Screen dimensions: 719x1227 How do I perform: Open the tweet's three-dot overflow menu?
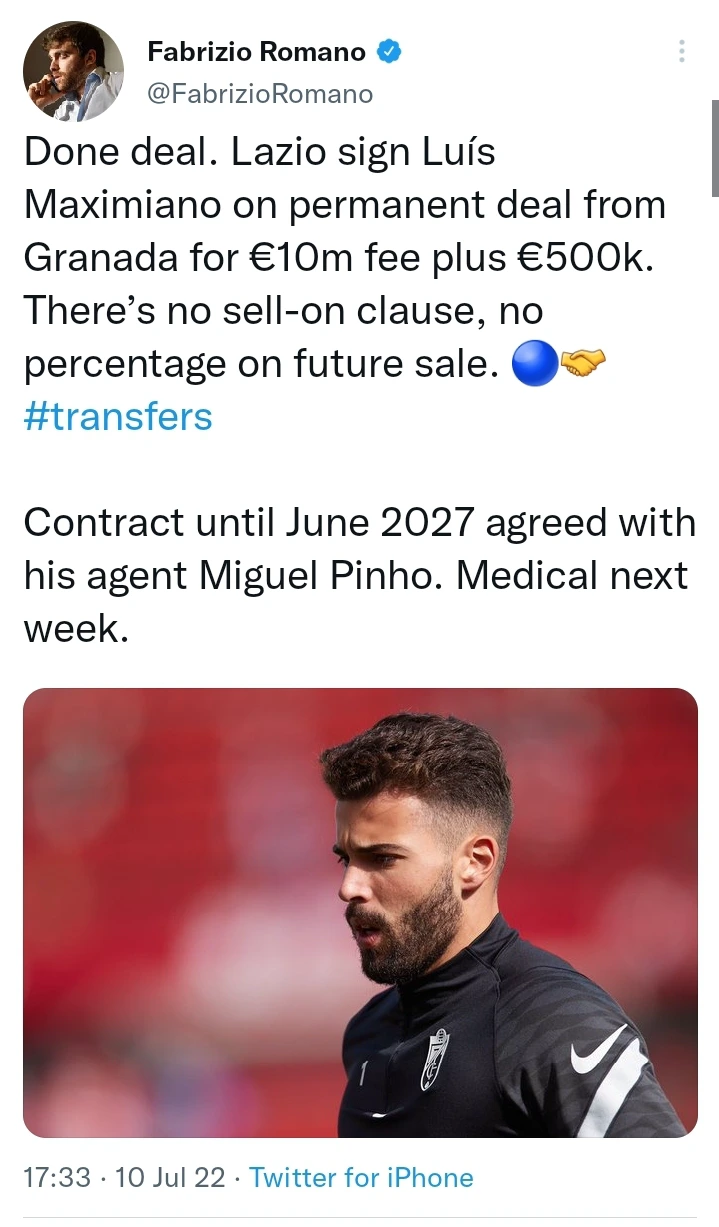pyautogui.click(x=681, y=51)
